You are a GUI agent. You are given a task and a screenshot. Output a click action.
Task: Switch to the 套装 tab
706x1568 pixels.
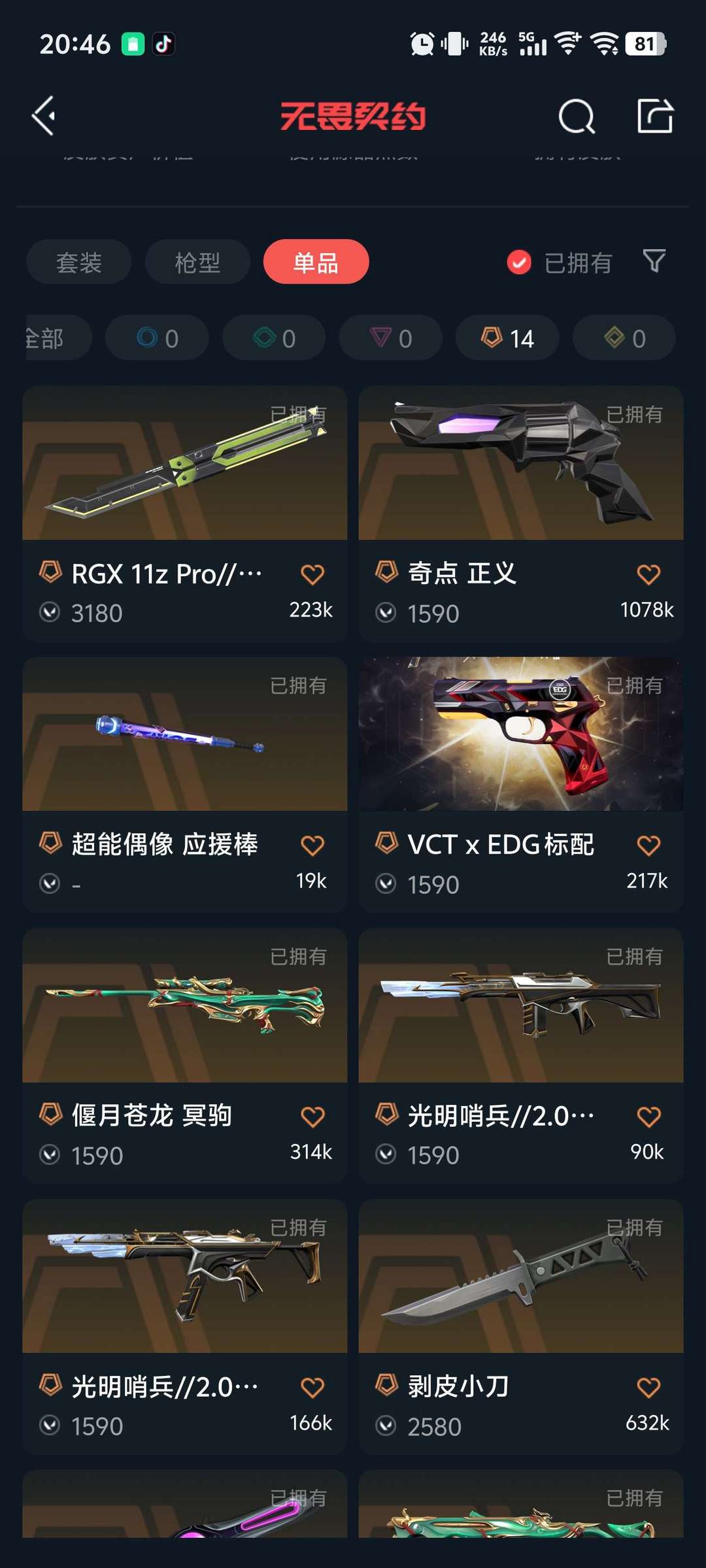79,262
